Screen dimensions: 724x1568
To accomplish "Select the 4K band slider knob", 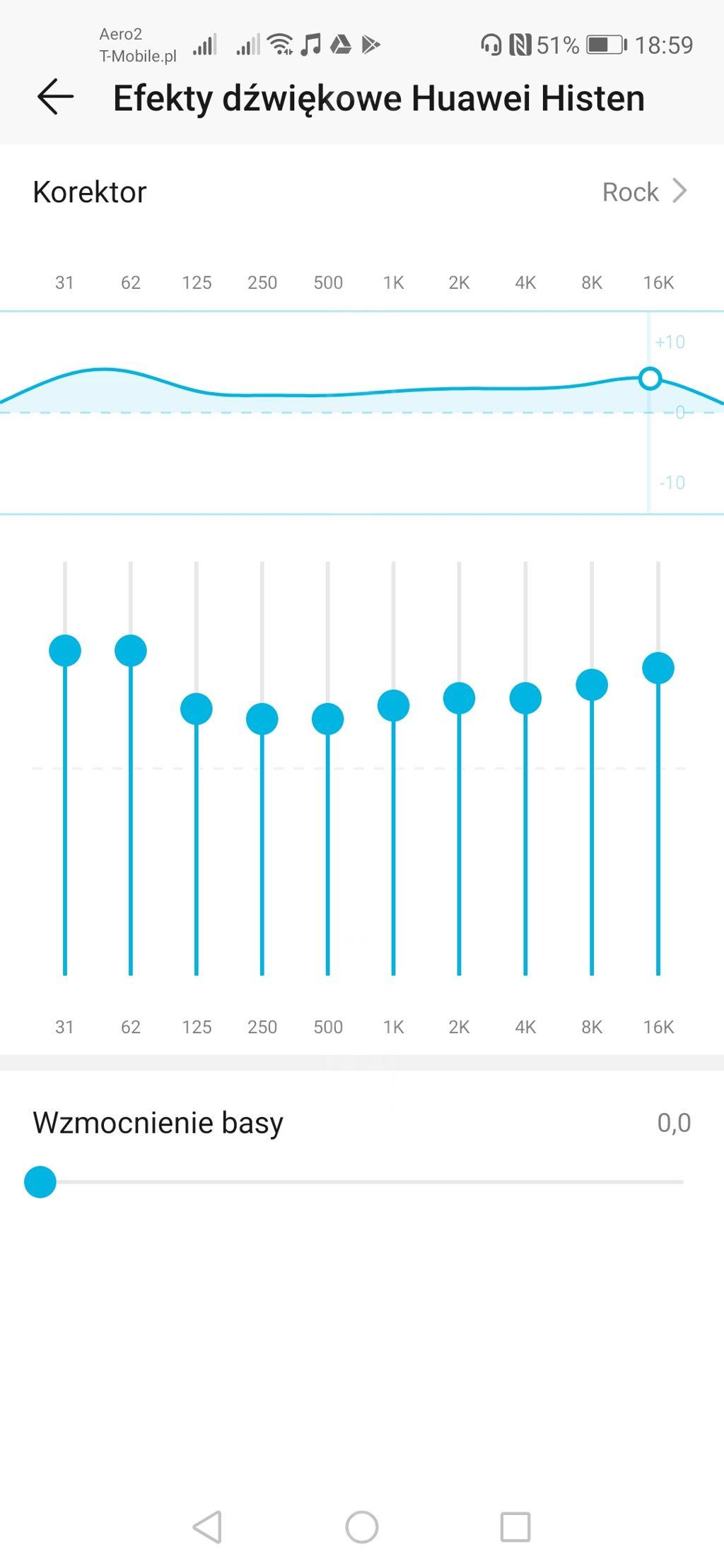I will point(525,698).
